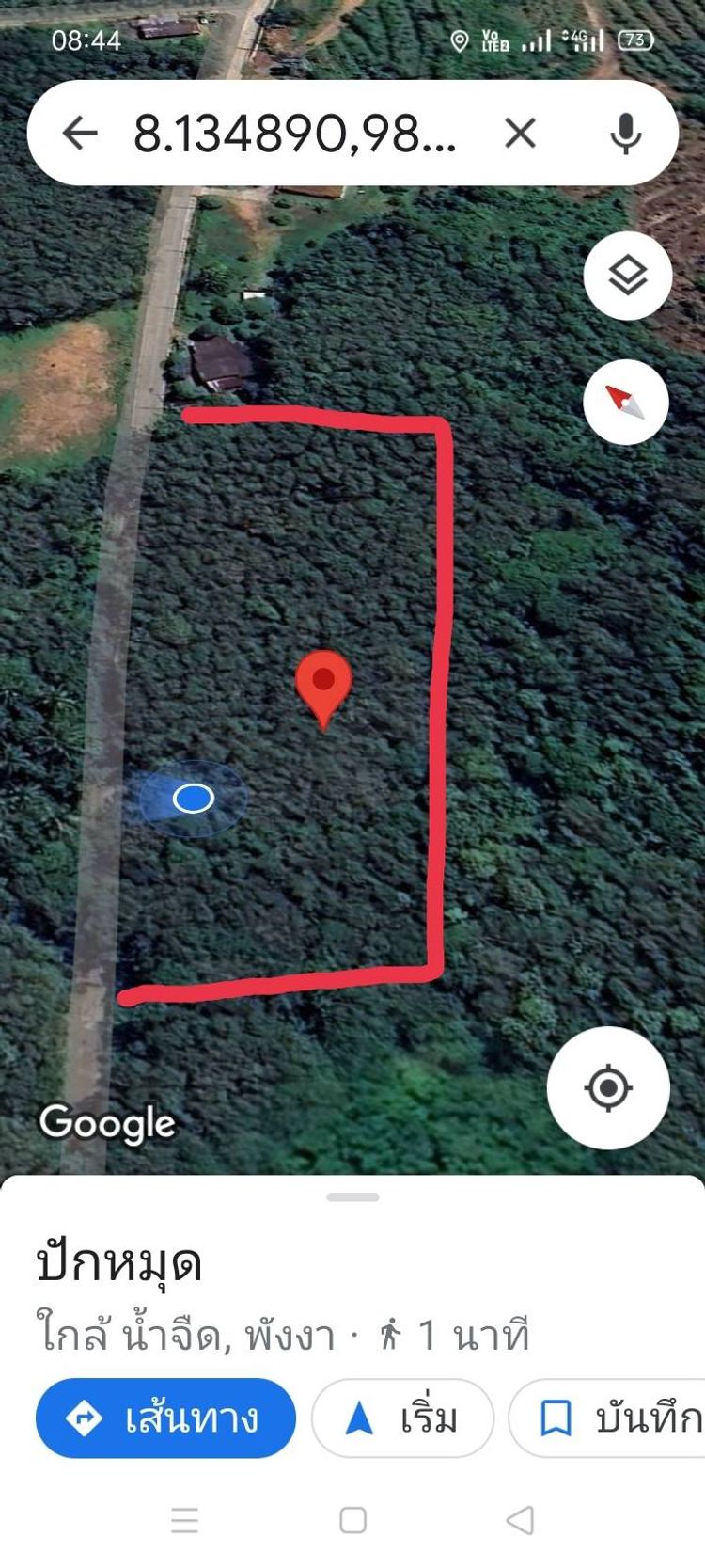Clear the searched coordinates
This screenshot has width=705, height=1568.
[520, 133]
